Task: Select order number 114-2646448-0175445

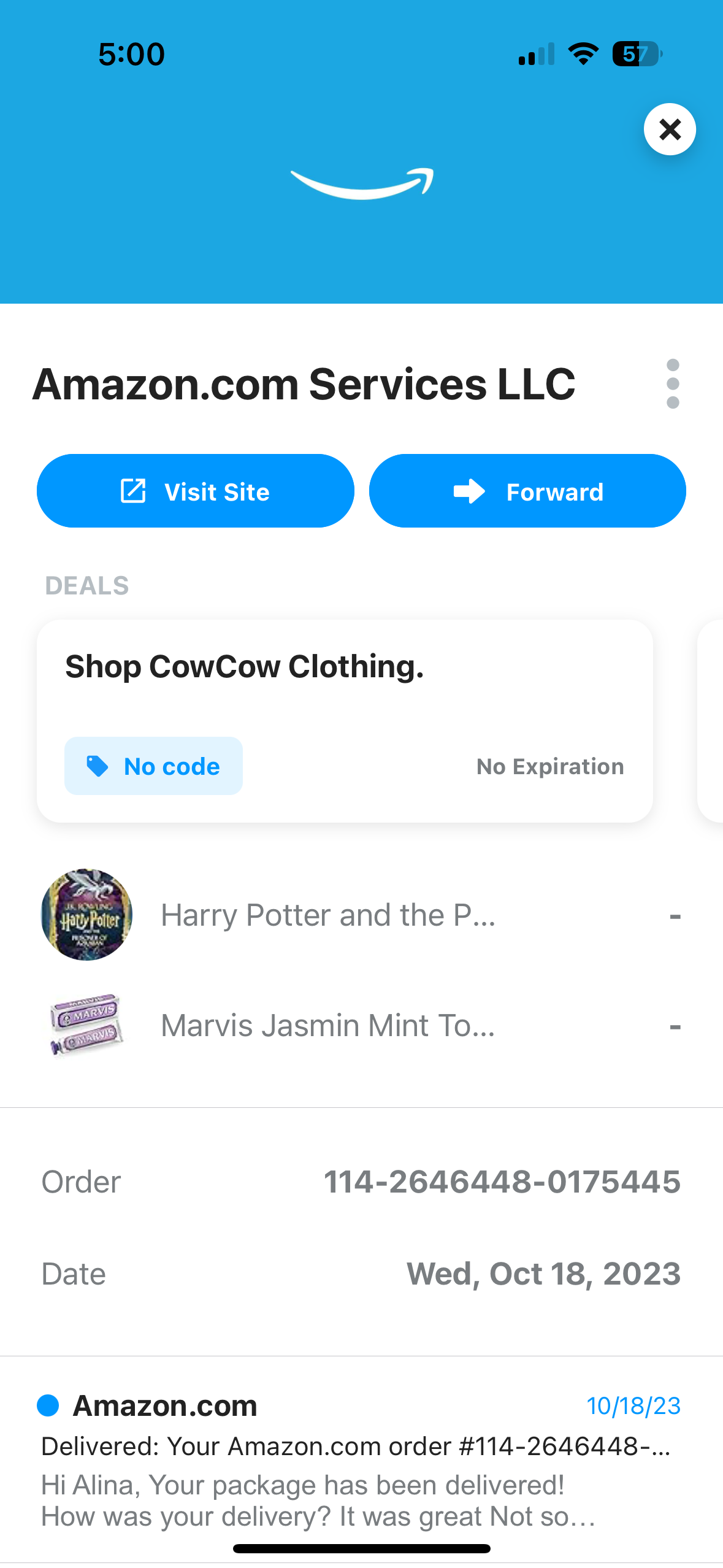Action: coord(501,1182)
